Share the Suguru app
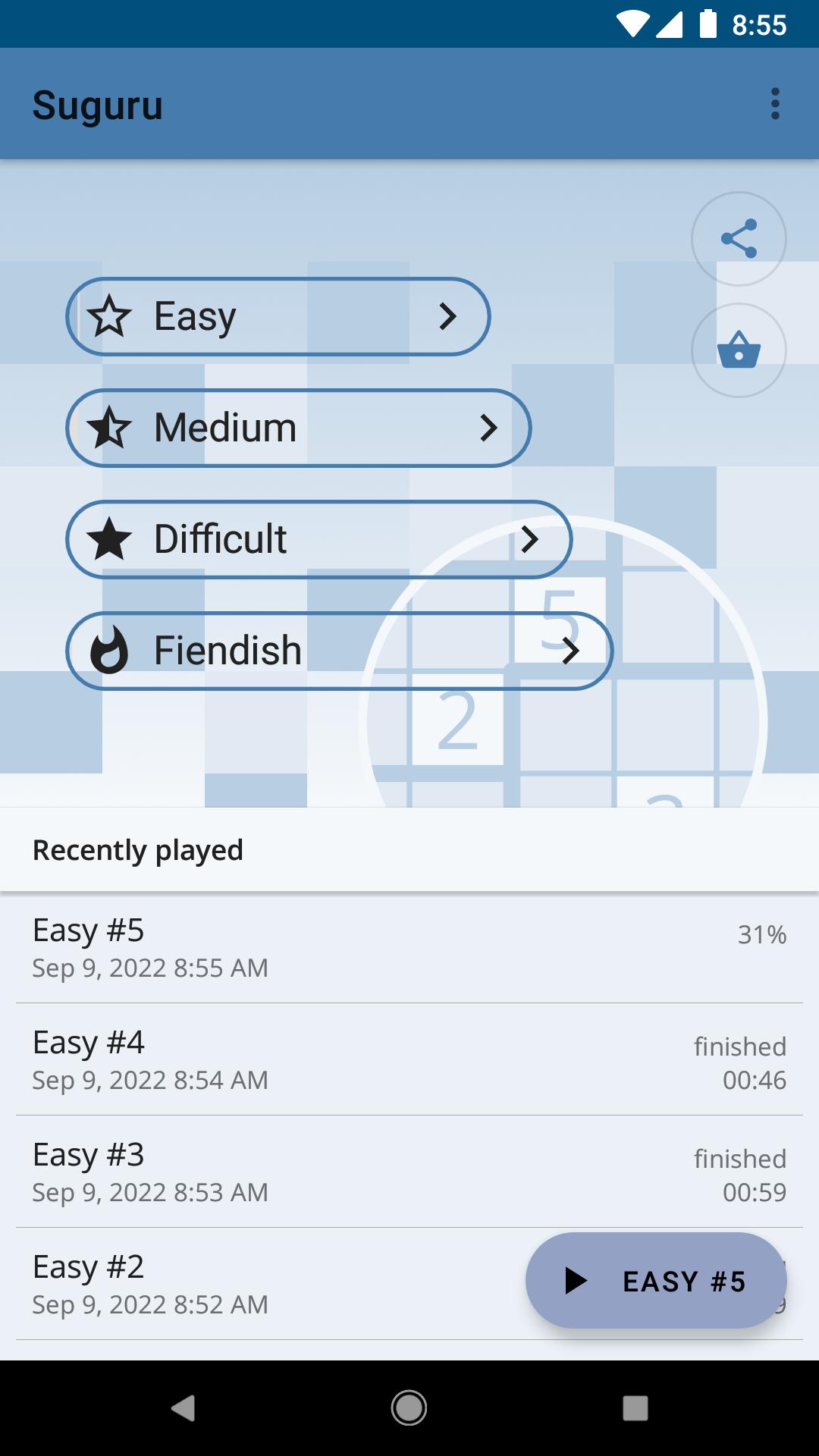Viewport: 819px width, 1456px height. coord(739,239)
